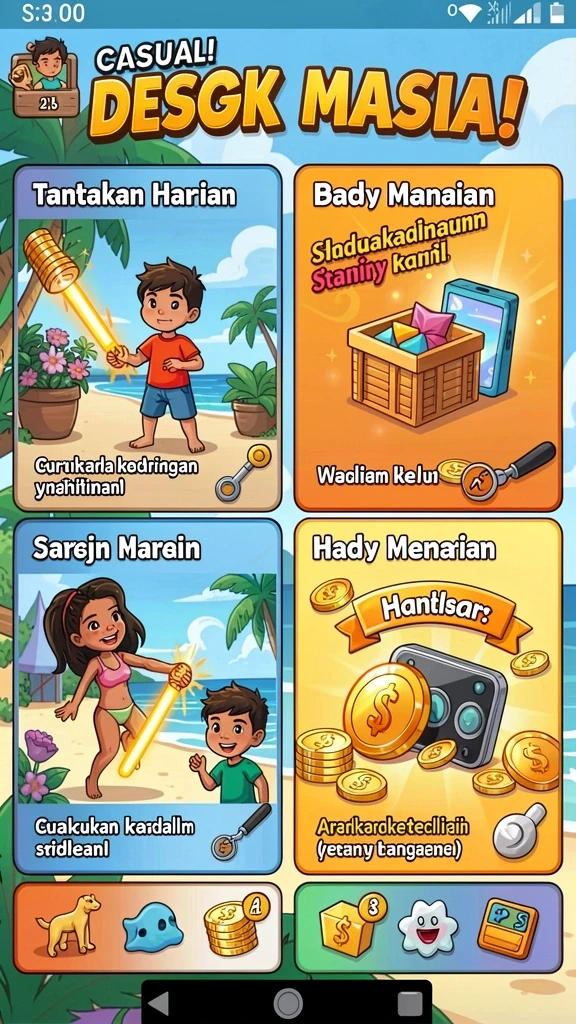Open the coin stack icon
576x1024 pixels.
231,925
